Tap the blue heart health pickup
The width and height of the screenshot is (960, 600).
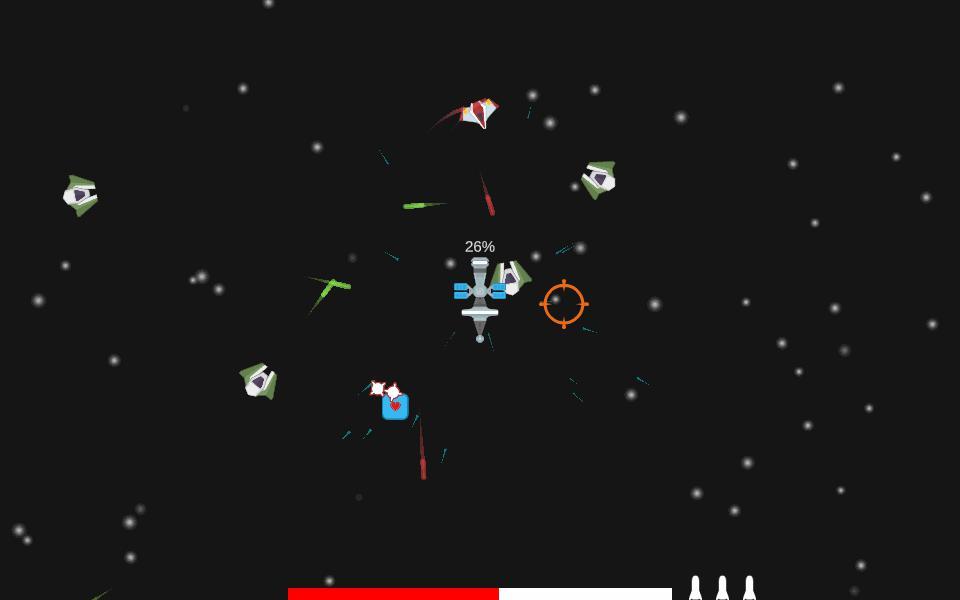click(x=395, y=406)
